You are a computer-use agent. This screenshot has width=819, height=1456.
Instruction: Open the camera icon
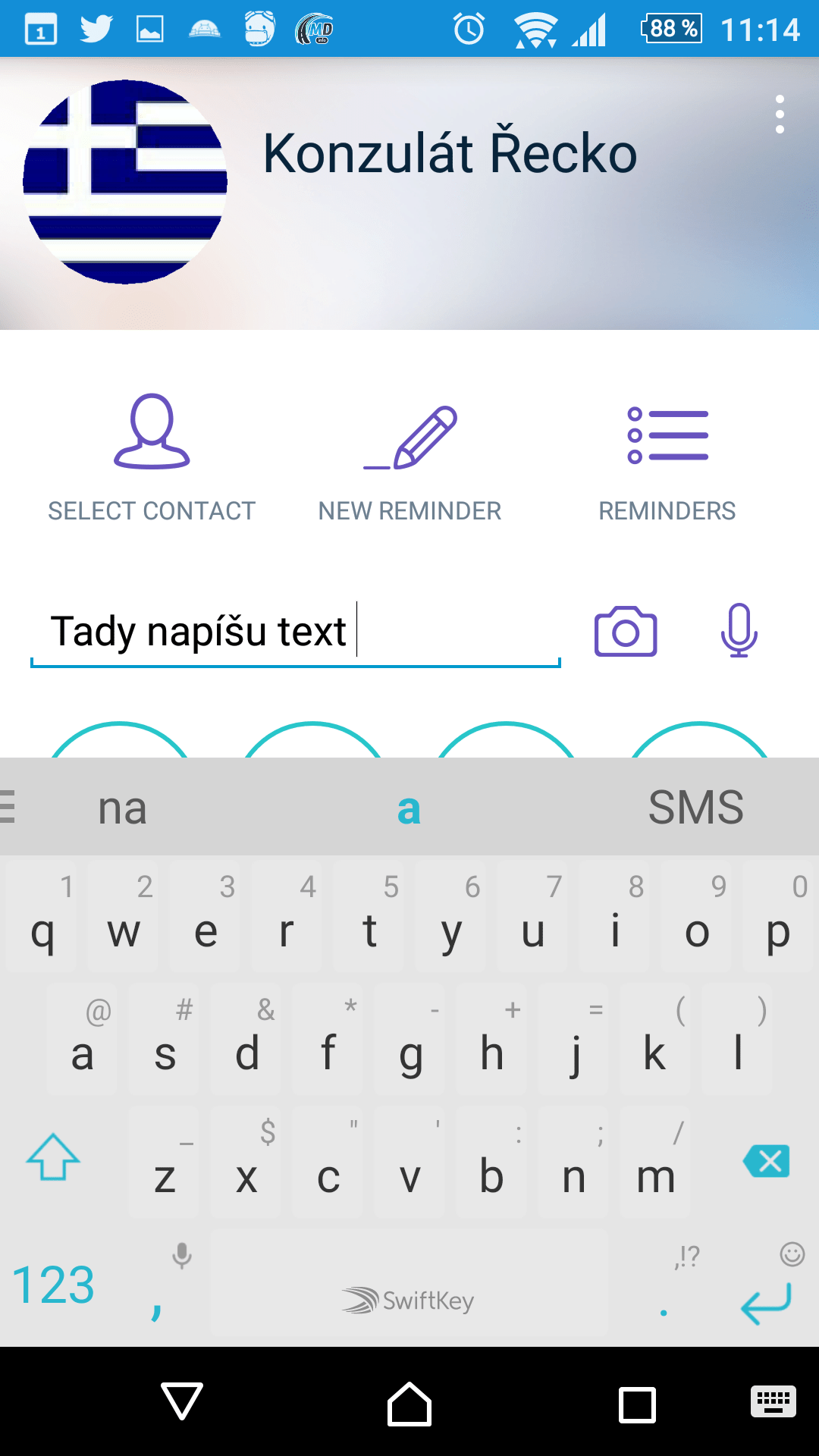tap(626, 632)
